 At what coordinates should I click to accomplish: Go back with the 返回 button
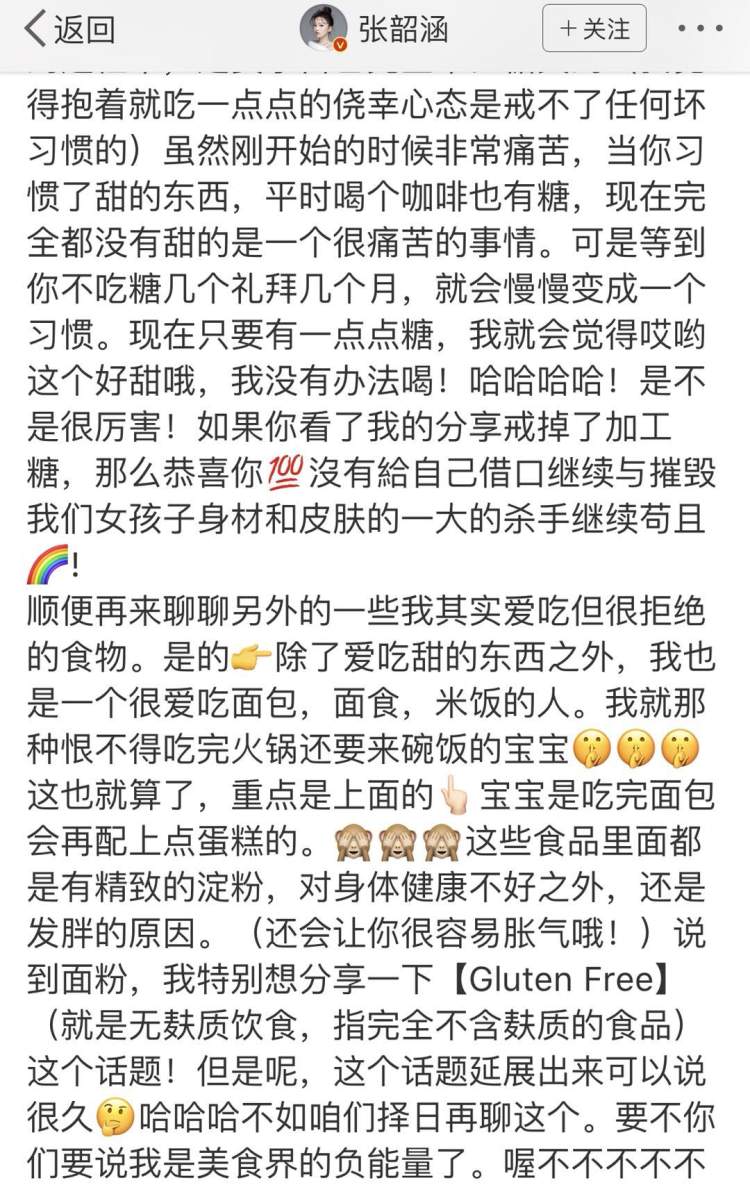pos(68,30)
